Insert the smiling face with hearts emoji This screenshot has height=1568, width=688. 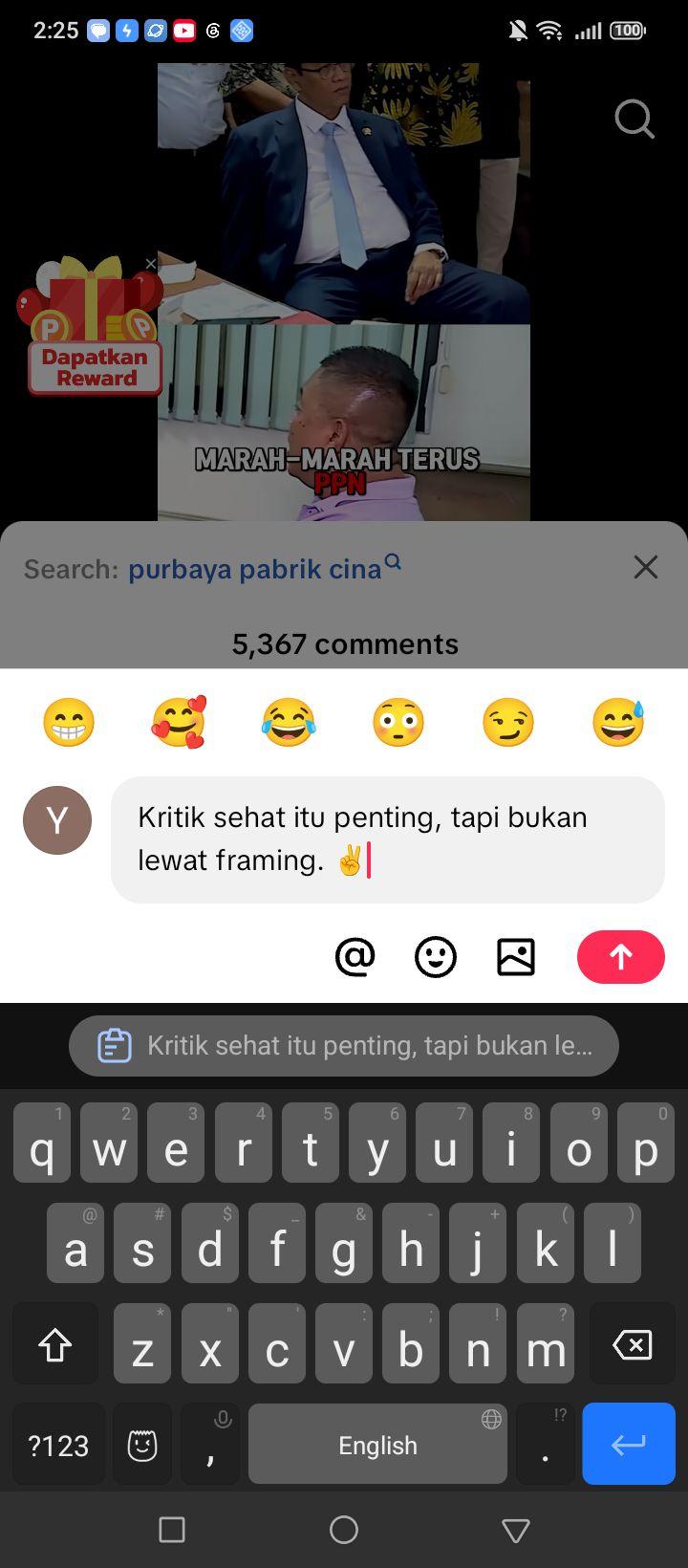179,722
